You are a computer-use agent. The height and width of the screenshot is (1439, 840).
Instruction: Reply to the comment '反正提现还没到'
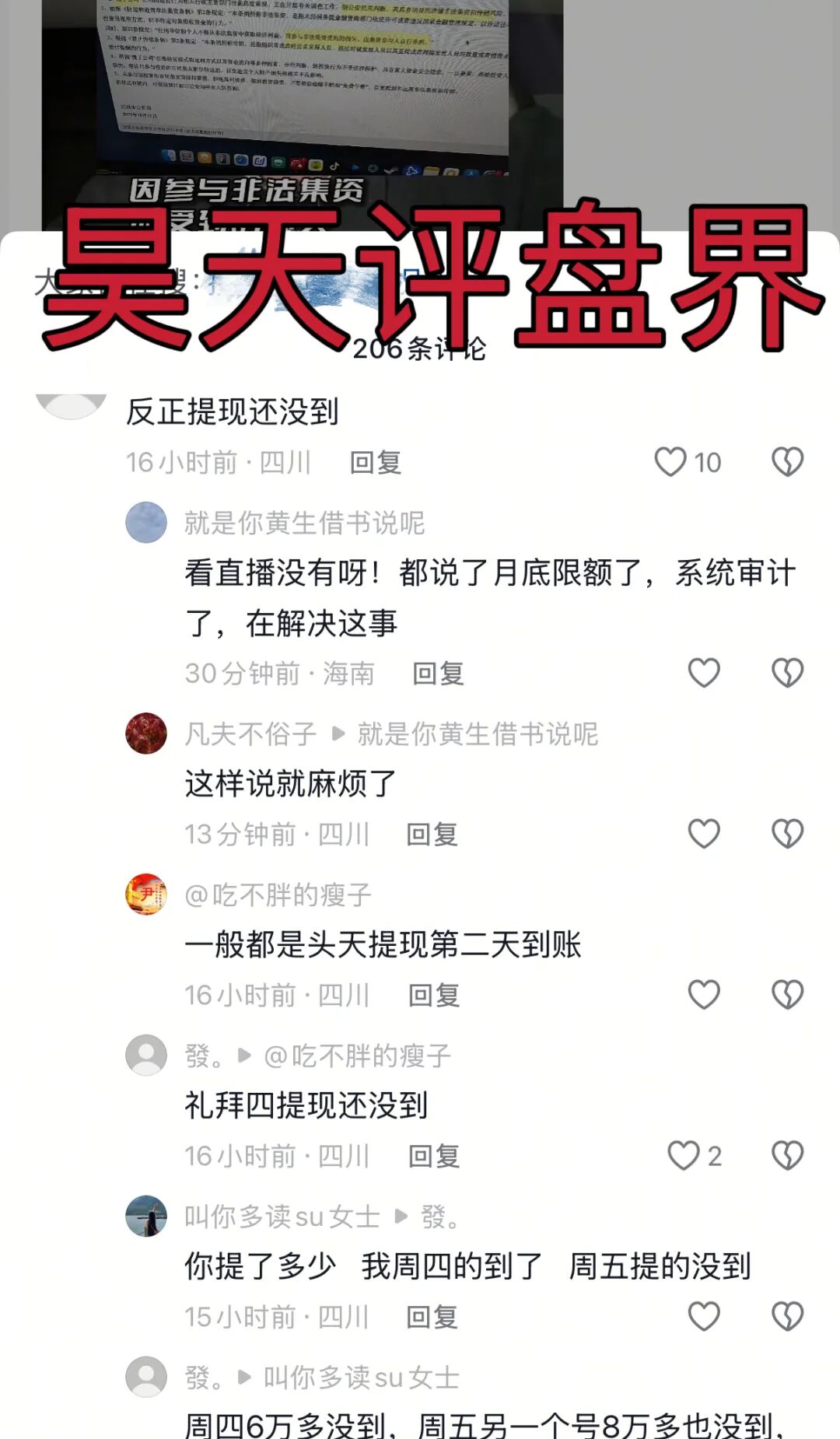375,463
